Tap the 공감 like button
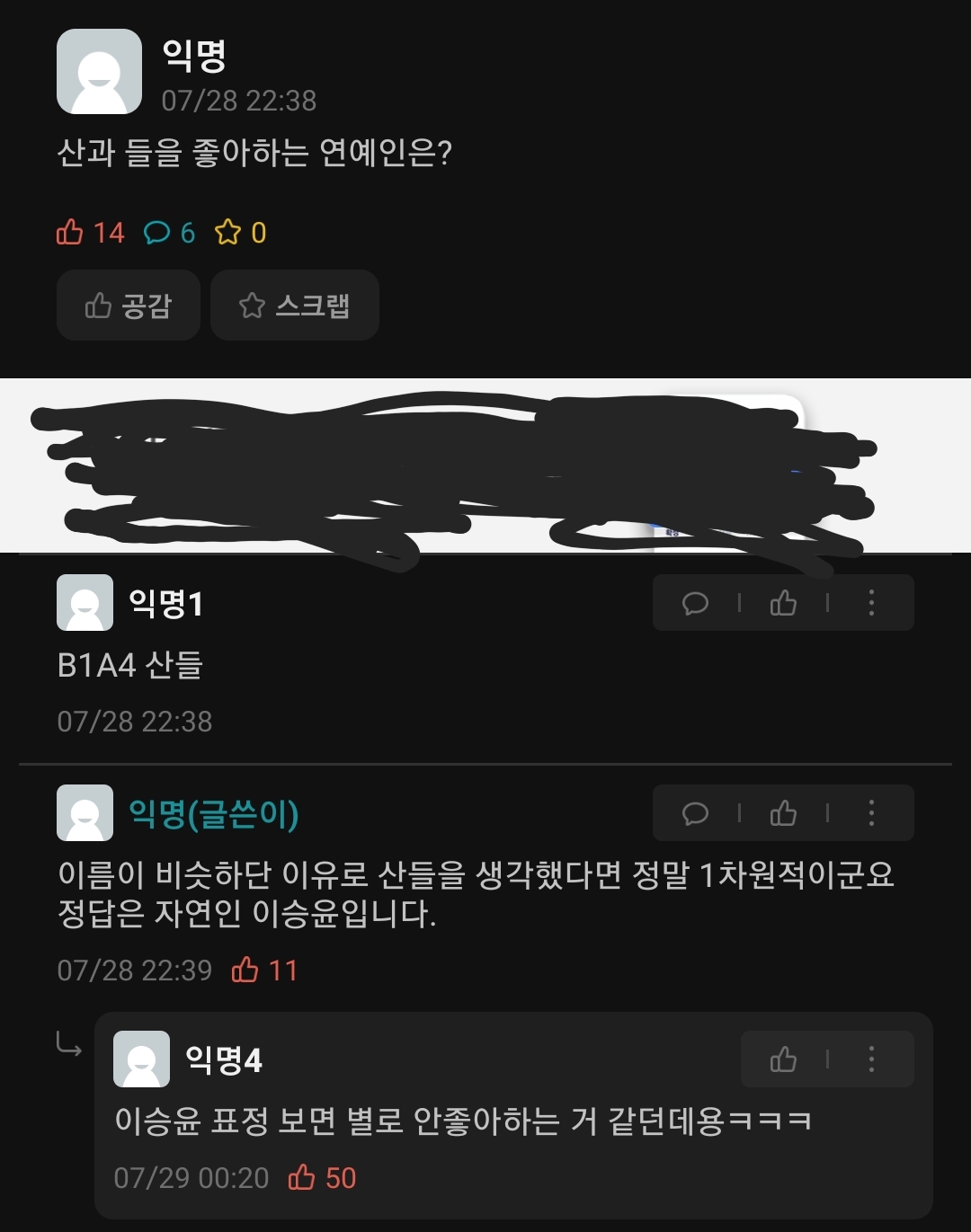971x1232 pixels. (128, 306)
